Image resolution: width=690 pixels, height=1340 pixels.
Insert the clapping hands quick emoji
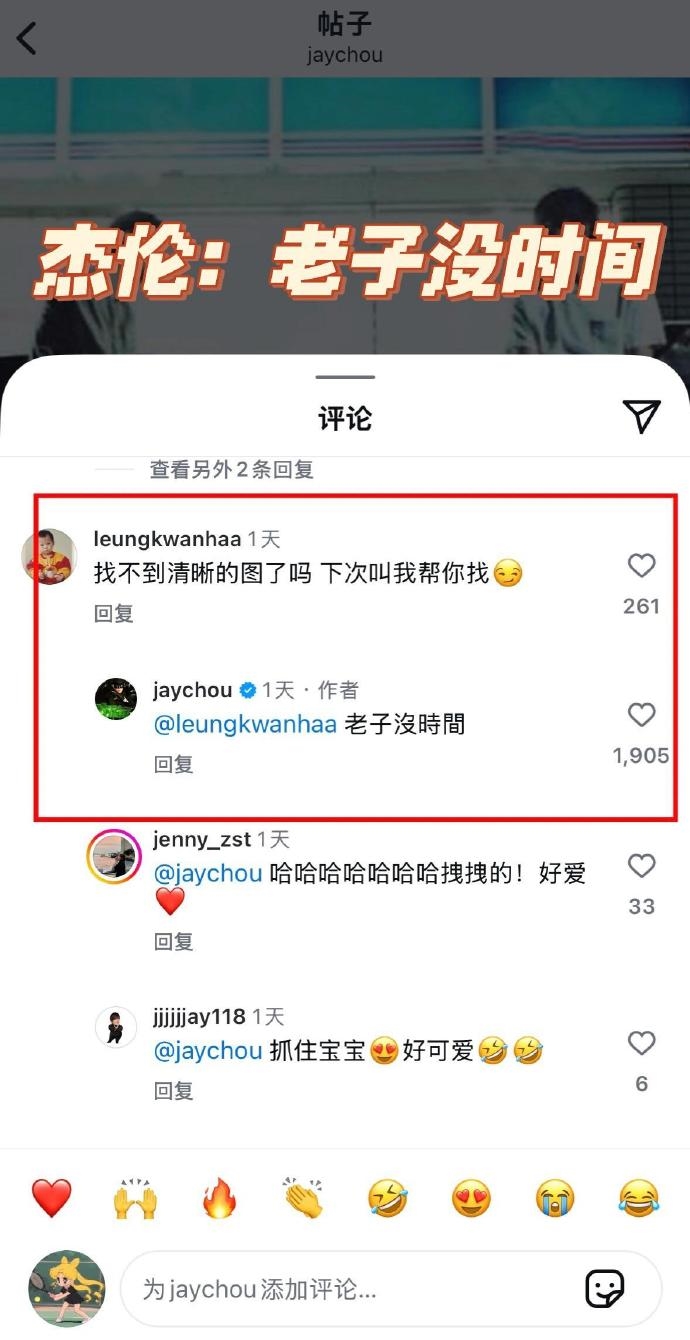coord(303,1197)
